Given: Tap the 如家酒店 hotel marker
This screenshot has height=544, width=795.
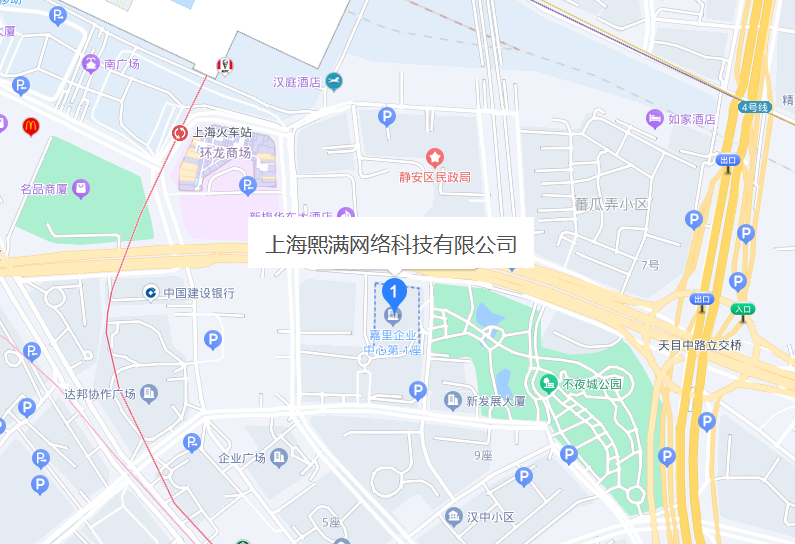Looking at the screenshot, I should [x=655, y=119].
